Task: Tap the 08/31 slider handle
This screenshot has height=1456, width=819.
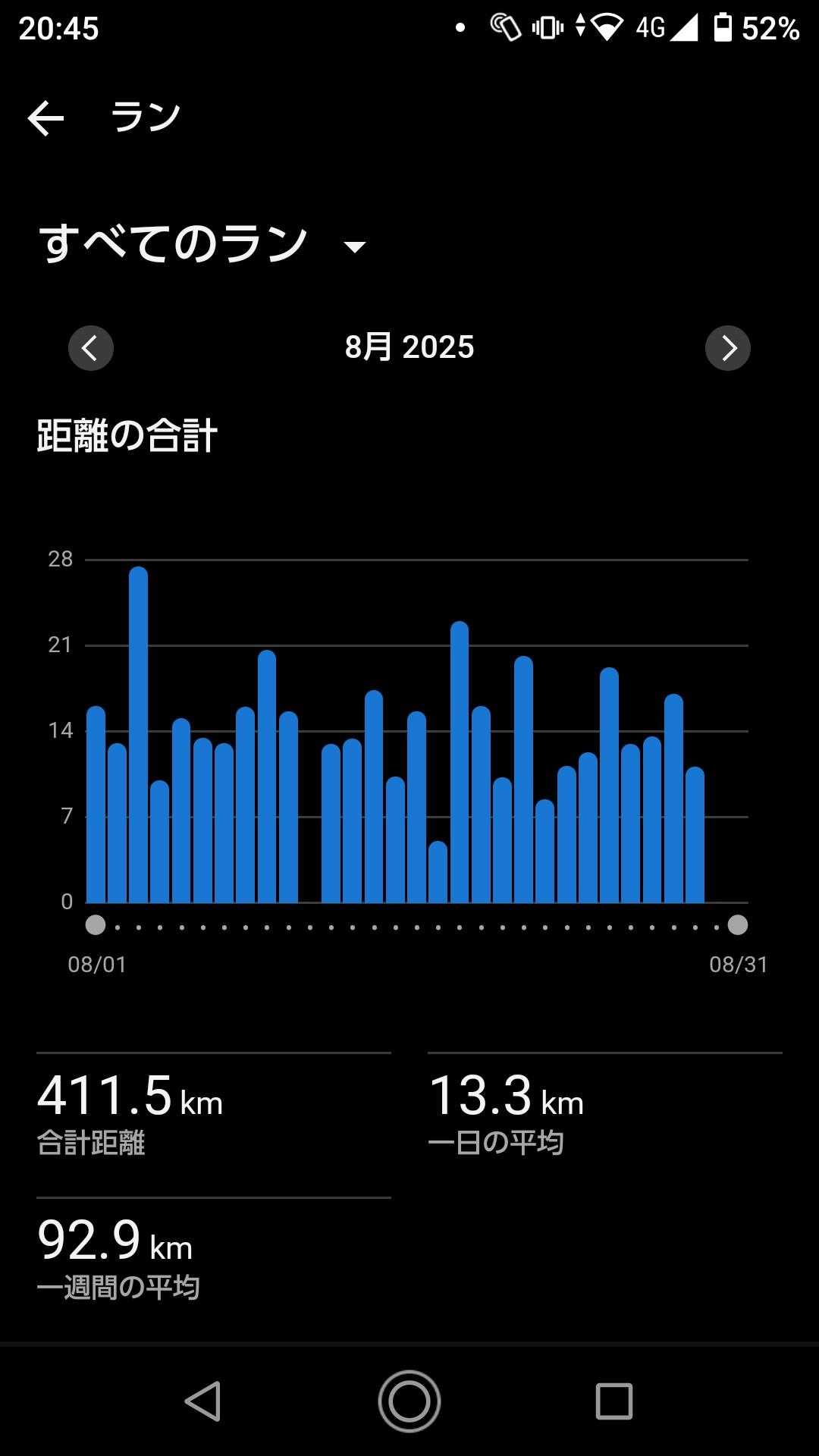Action: 737,925
